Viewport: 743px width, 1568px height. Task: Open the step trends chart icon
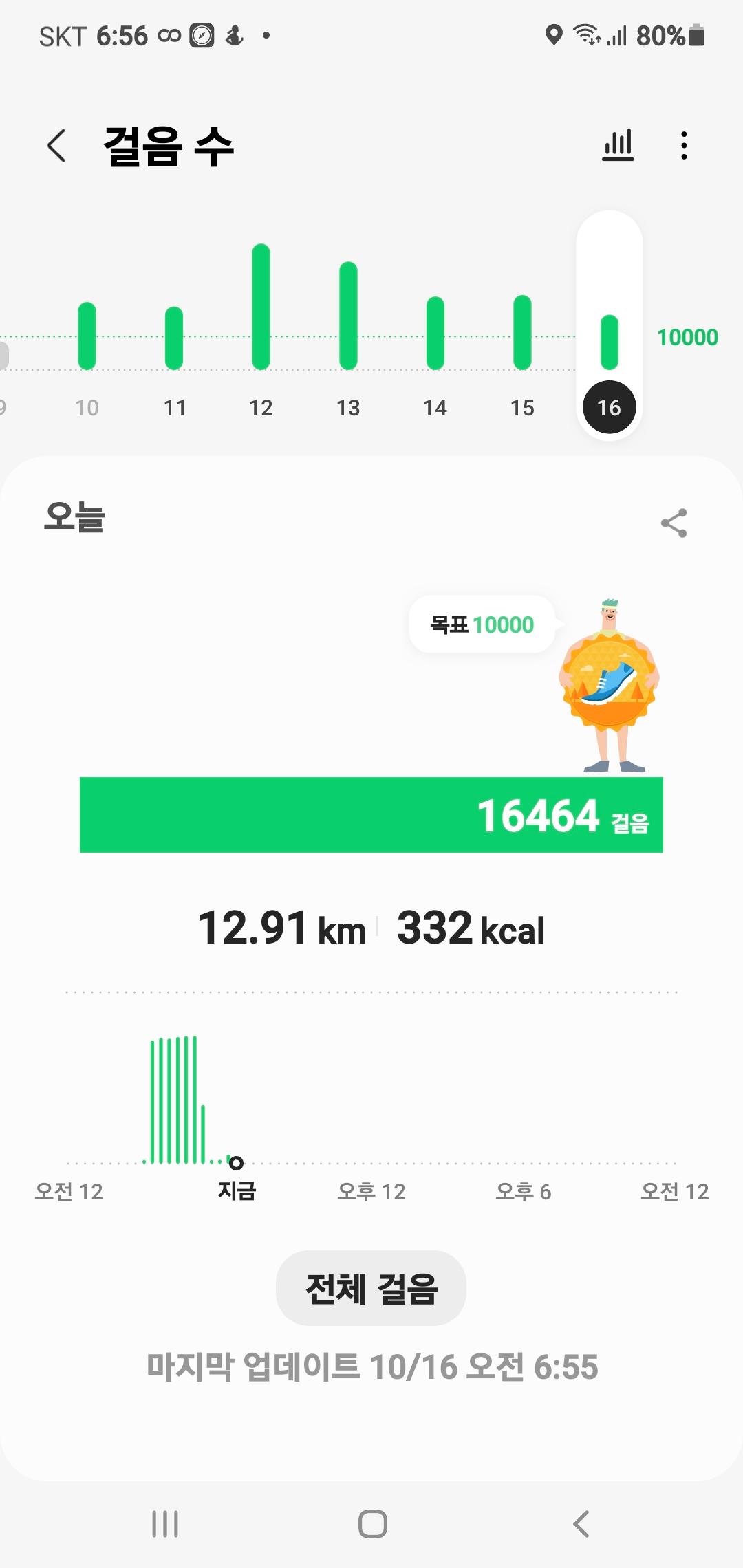pos(618,145)
